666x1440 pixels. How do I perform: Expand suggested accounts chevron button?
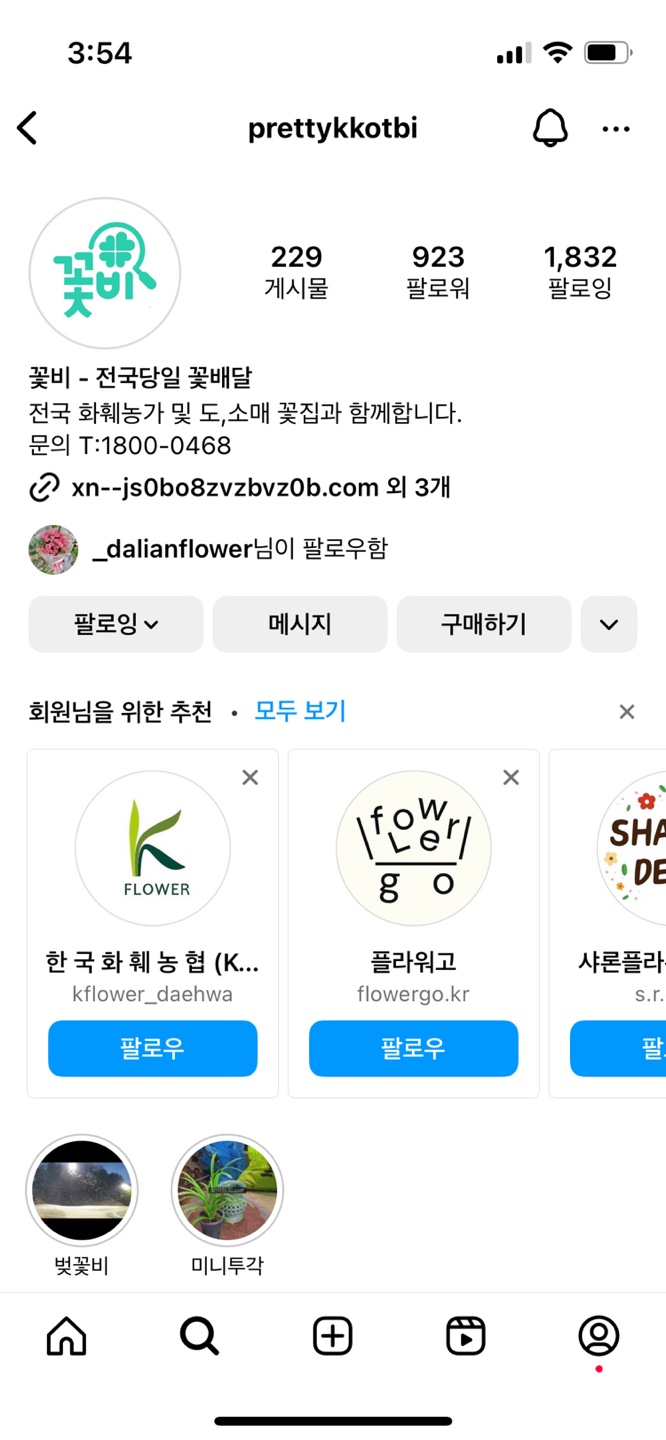[x=609, y=624]
